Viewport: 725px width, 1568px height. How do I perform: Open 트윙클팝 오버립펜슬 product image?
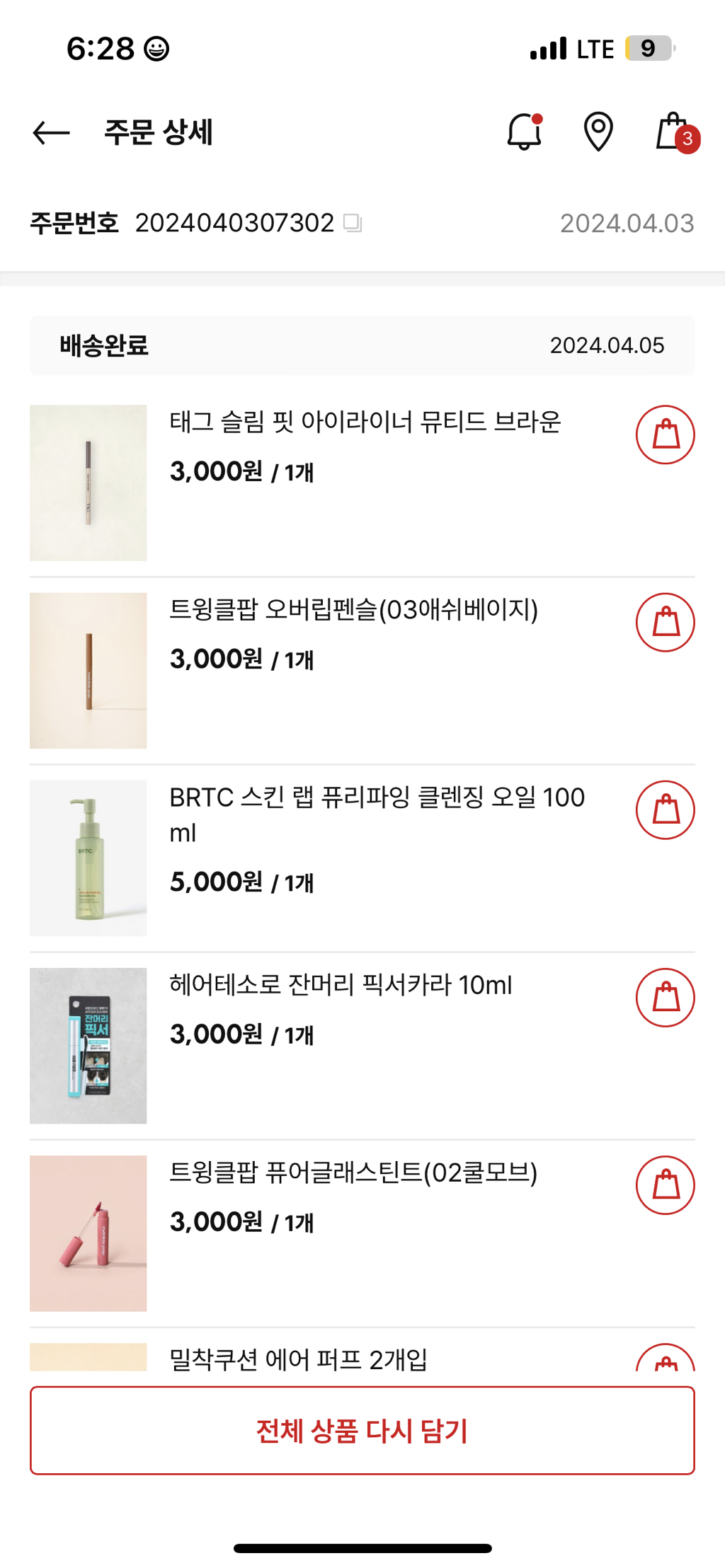(x=89, y=670)
